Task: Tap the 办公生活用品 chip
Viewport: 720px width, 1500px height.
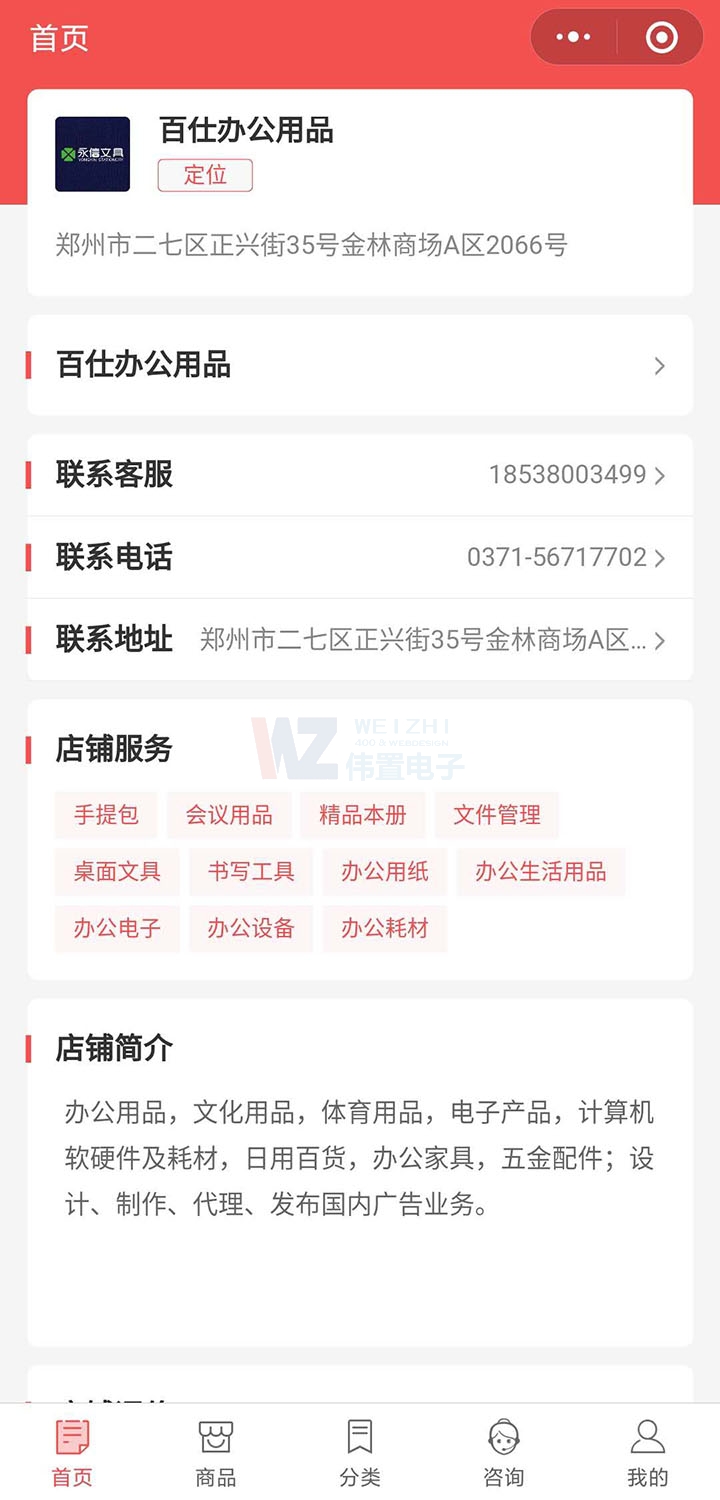Action: pos(540,872)
